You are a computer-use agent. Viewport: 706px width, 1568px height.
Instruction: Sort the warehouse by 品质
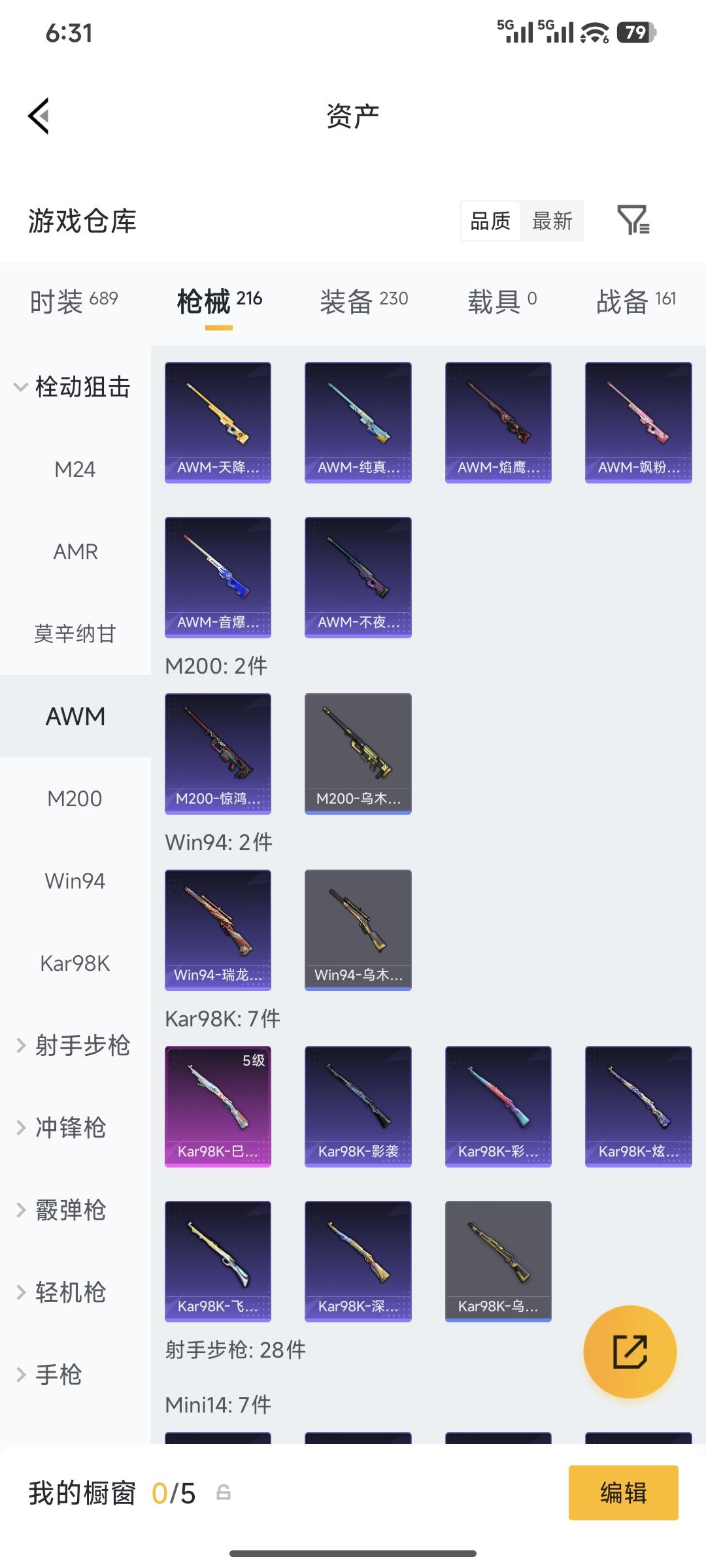click(x=490, y=221)
